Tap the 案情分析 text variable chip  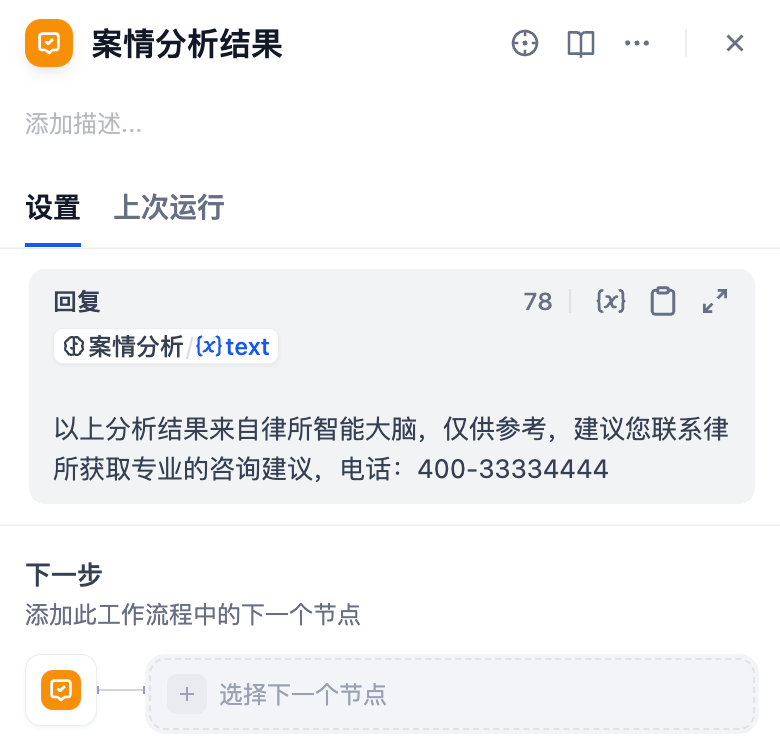tap(166, 347)
